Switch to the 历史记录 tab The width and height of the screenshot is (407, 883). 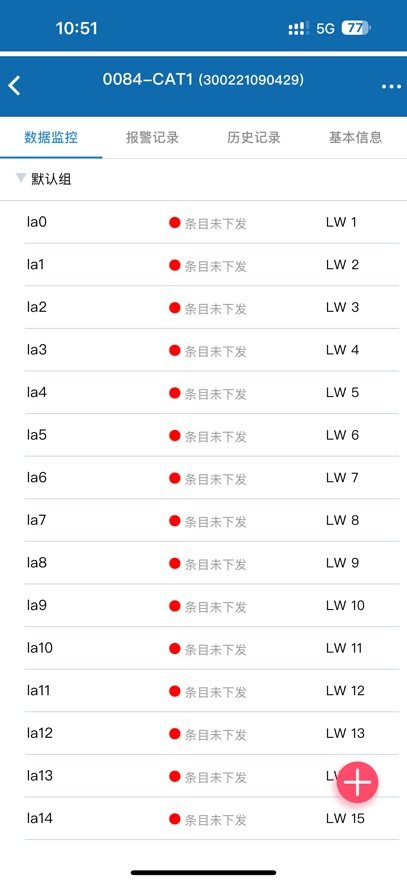coord(254,137)
